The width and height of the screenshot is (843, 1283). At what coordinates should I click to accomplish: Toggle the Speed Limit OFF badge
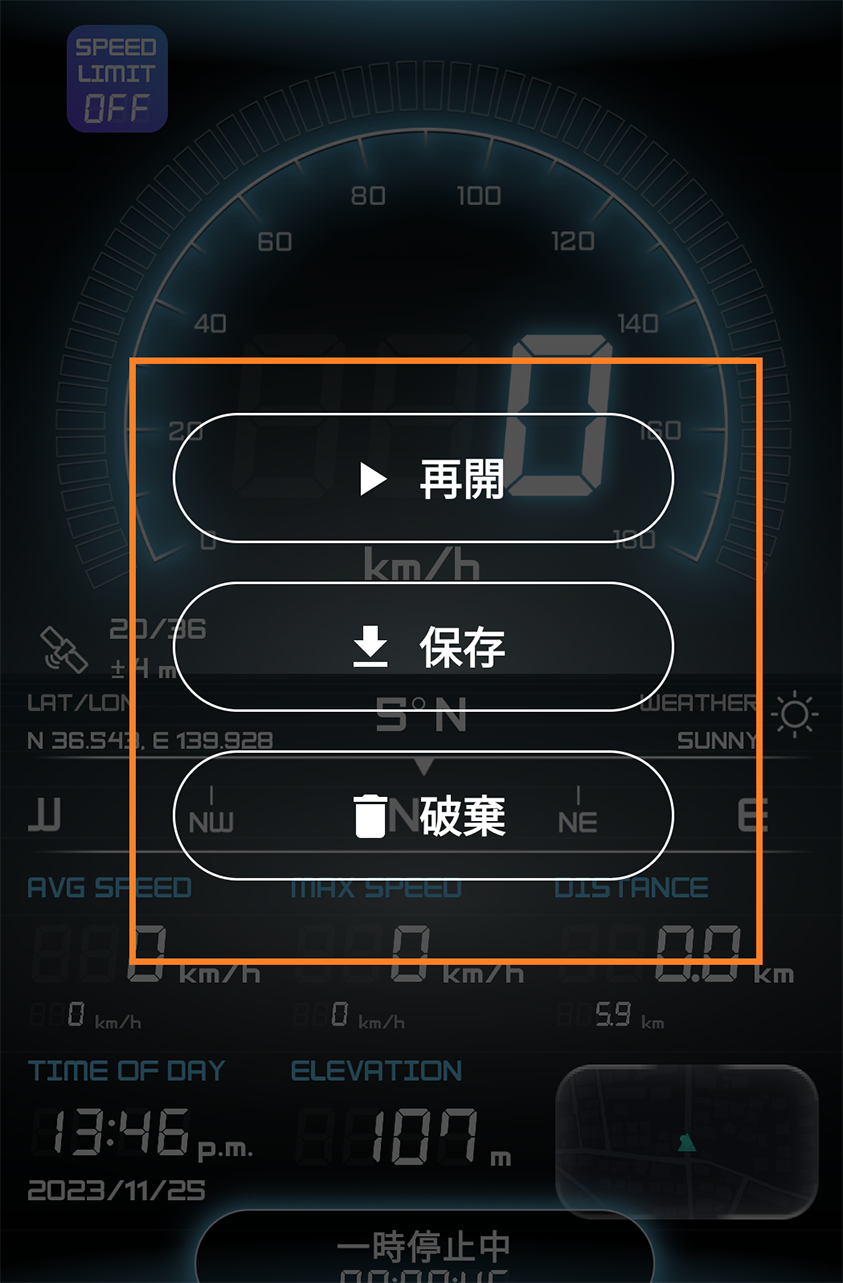pos(117,79)
